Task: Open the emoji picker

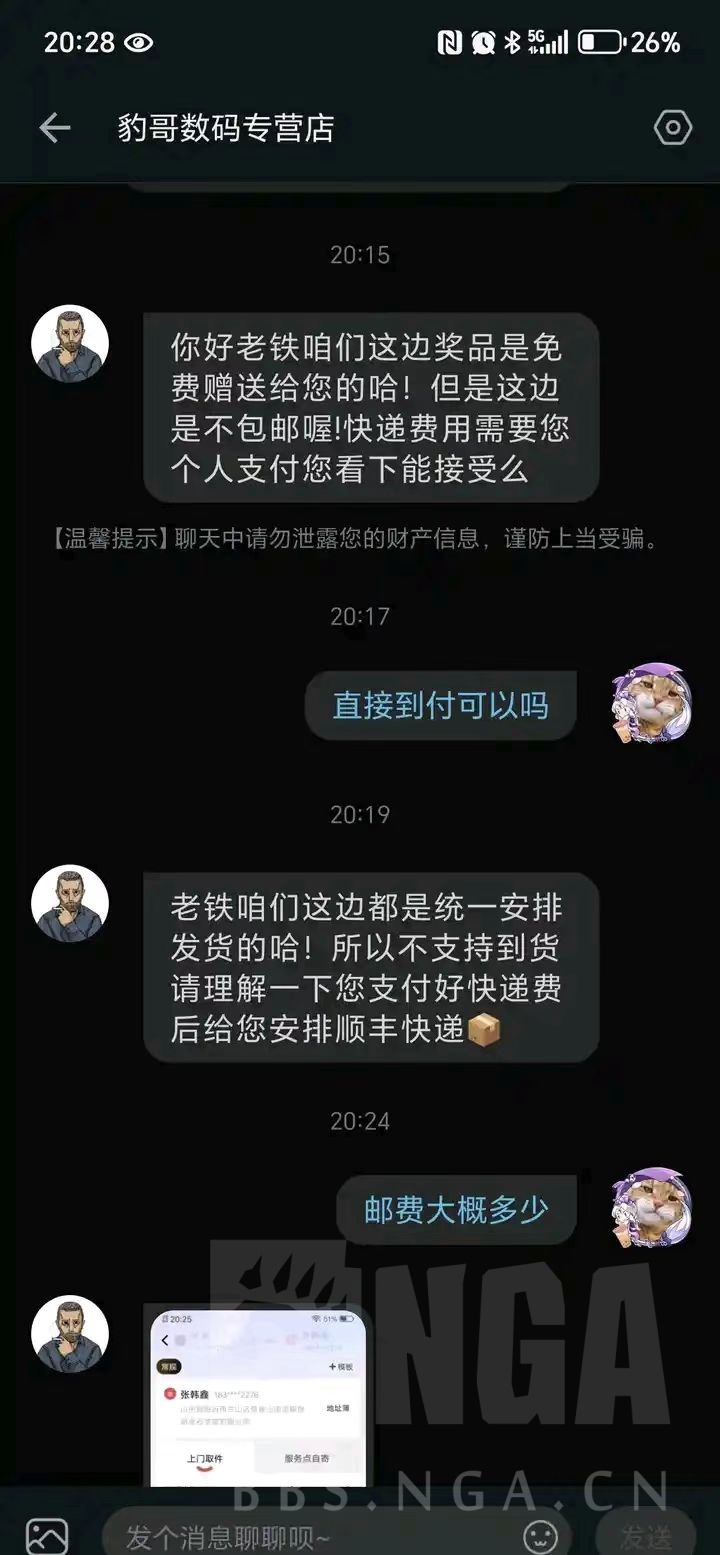Action: 542,1535
